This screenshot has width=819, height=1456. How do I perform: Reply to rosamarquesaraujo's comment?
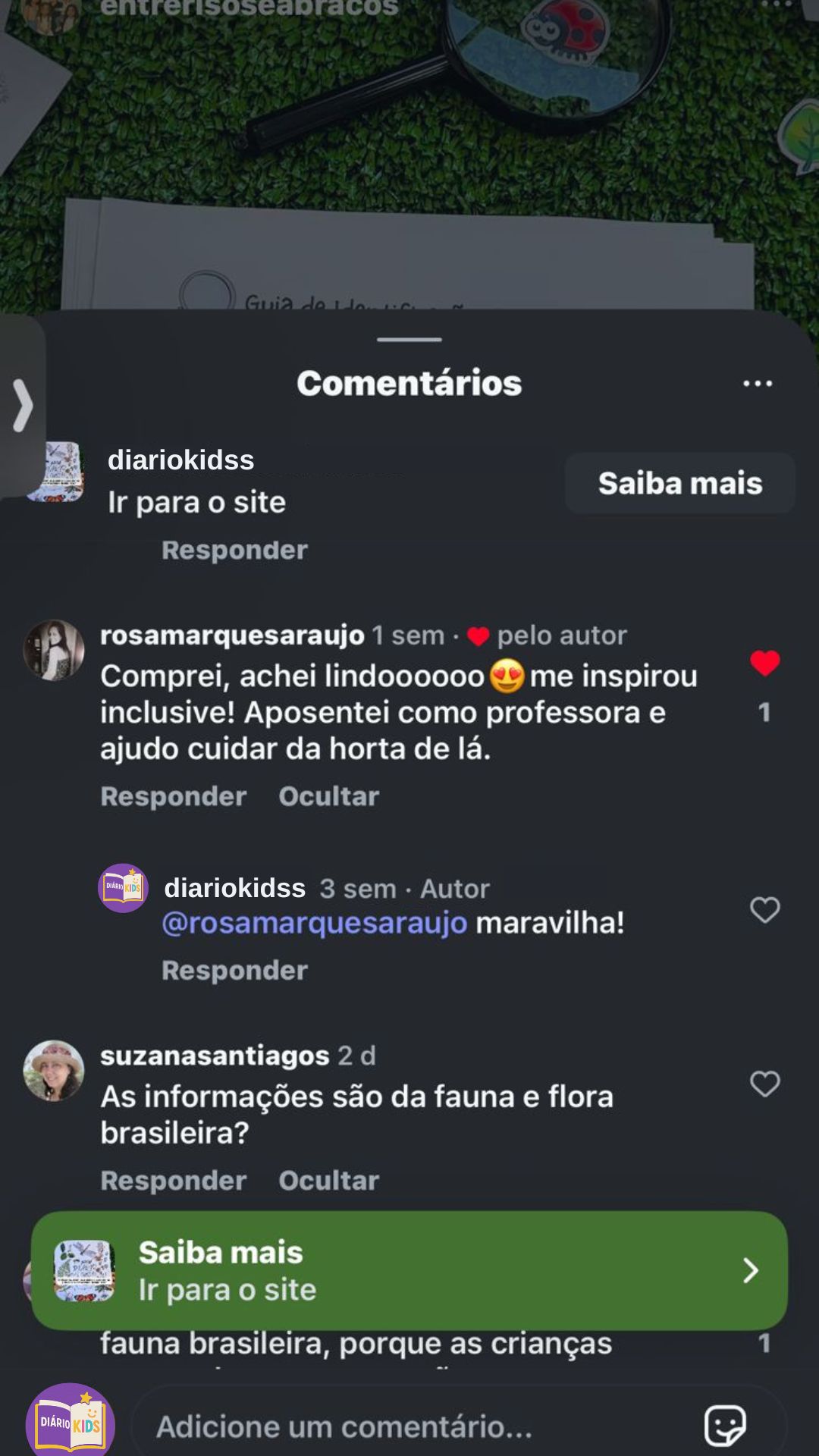pos(174,796)
